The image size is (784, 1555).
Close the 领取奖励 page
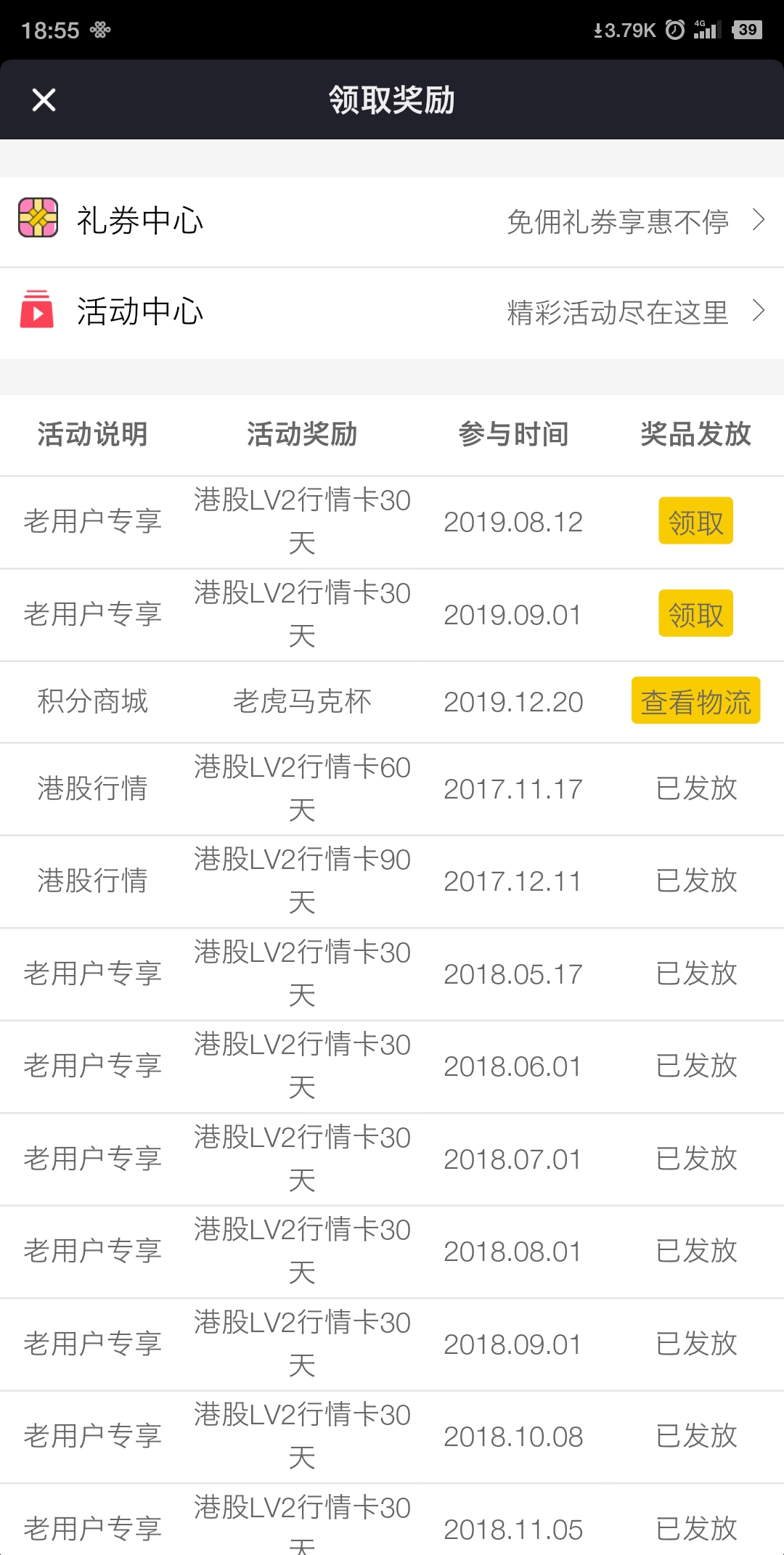tap(44, 99)
